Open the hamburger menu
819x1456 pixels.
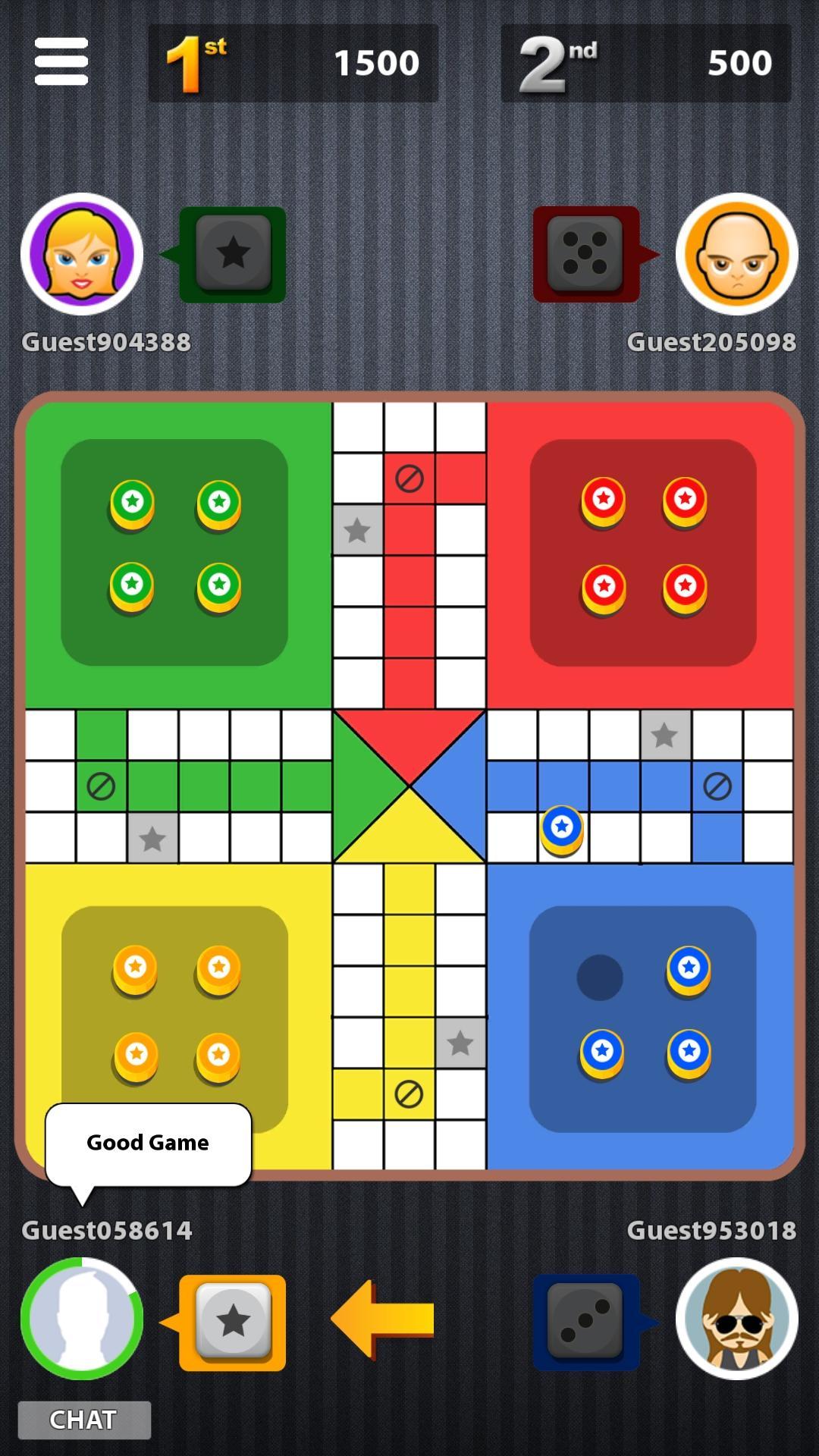[61, 61]
